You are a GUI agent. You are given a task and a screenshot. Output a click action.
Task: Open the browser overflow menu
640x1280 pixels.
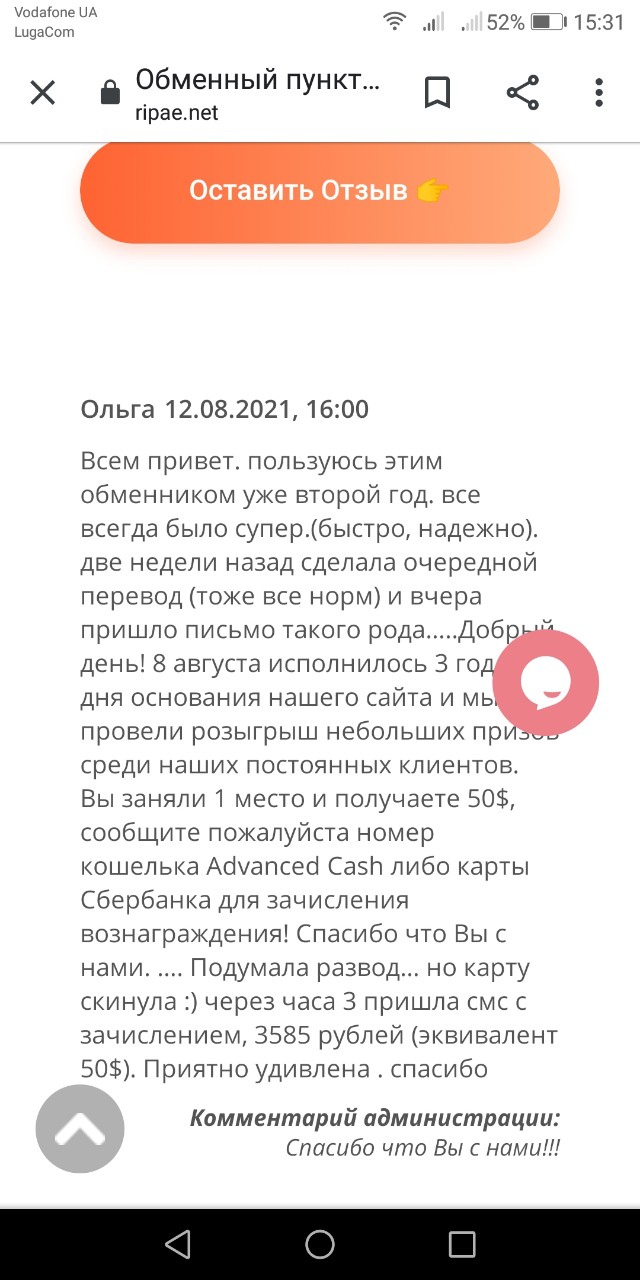[599, 94]
